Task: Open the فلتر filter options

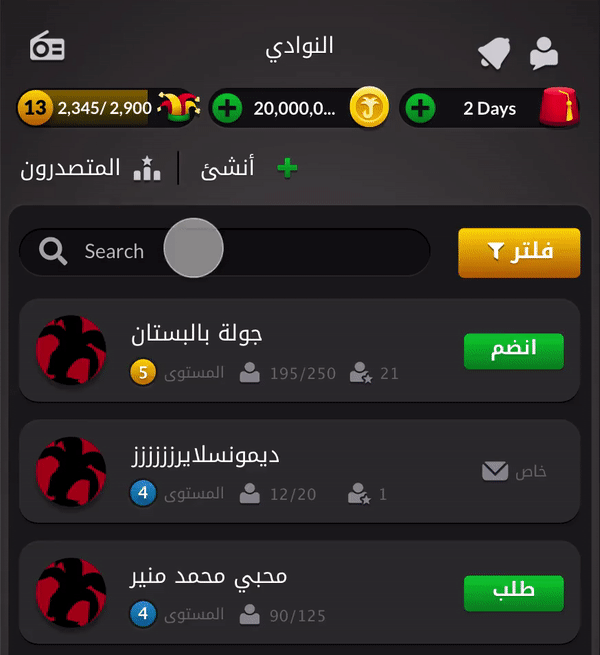Action: coord(519,252)
